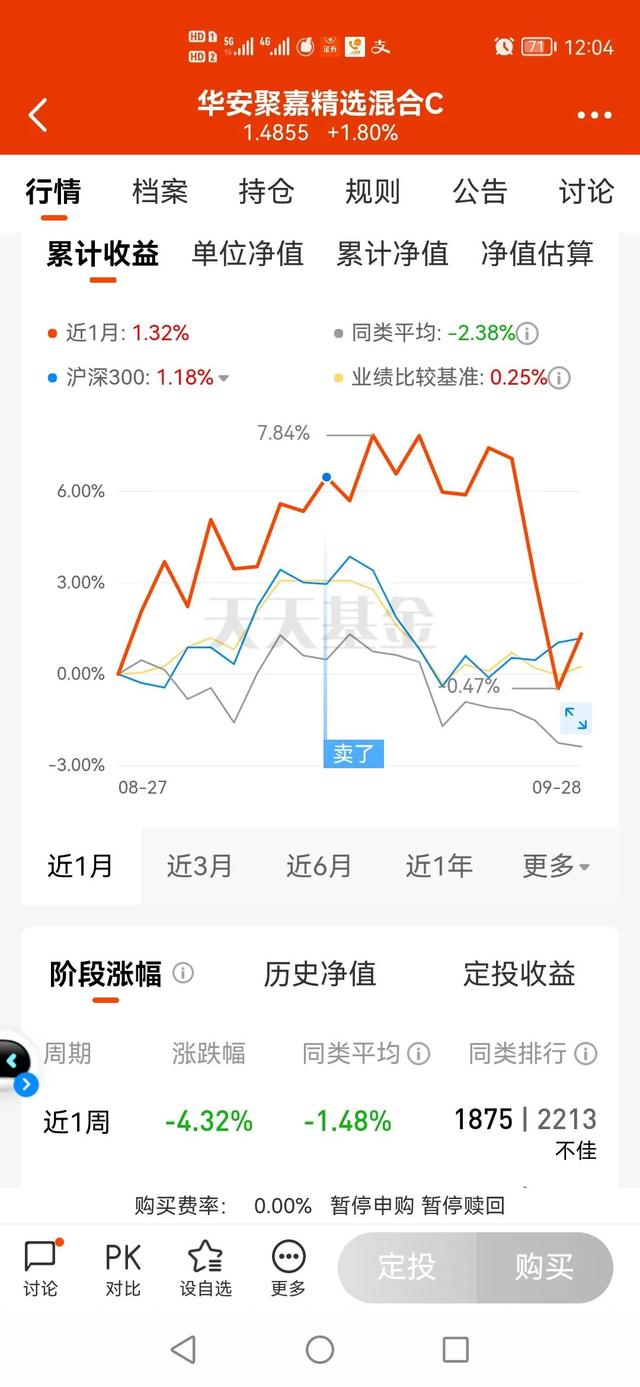Viewport: 640px width, 1387px height.
Task: Open the PK 对比 comparison
Action: tap(123, 1268)
